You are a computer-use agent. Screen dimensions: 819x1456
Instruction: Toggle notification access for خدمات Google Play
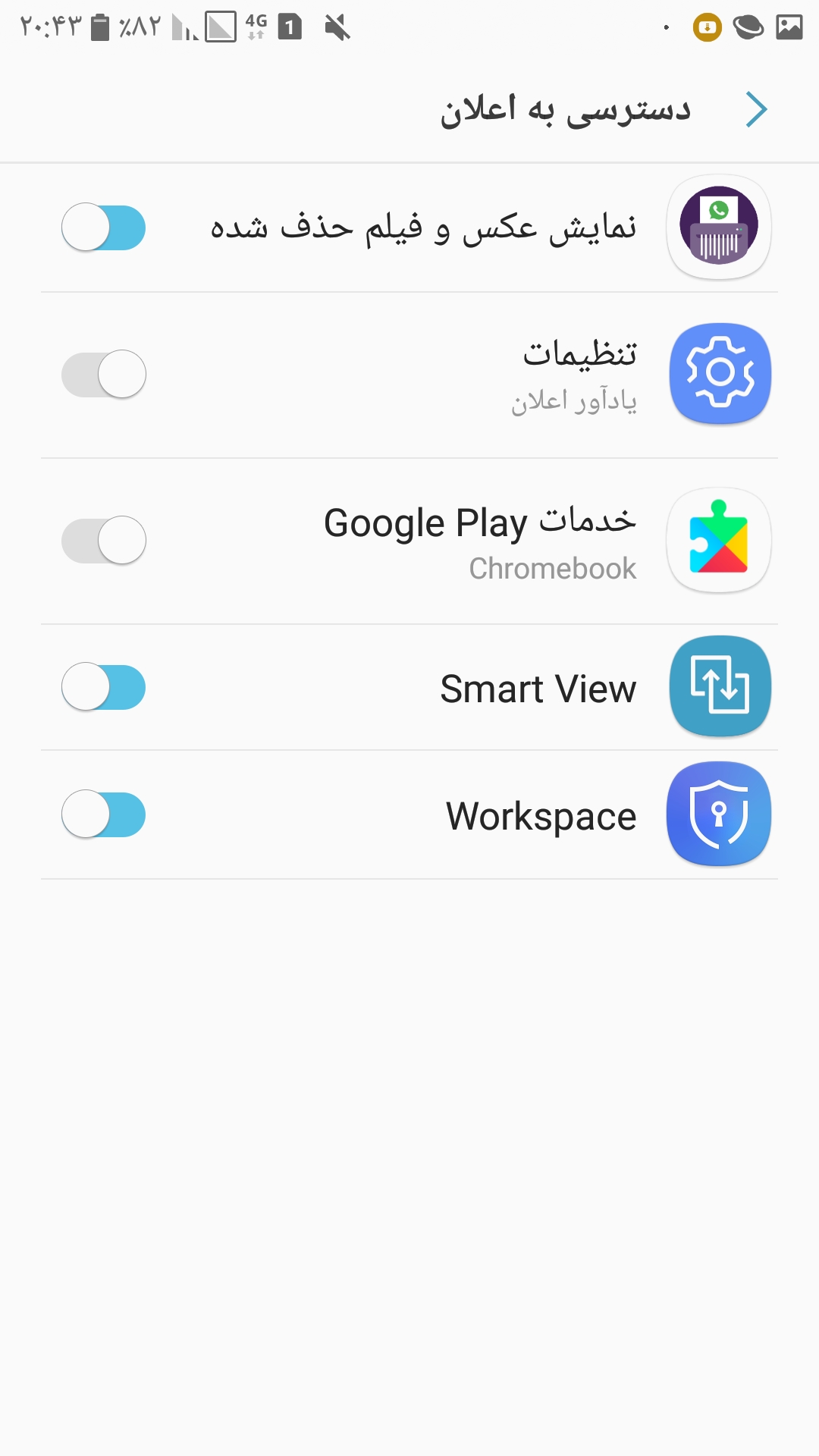(103, 541)
